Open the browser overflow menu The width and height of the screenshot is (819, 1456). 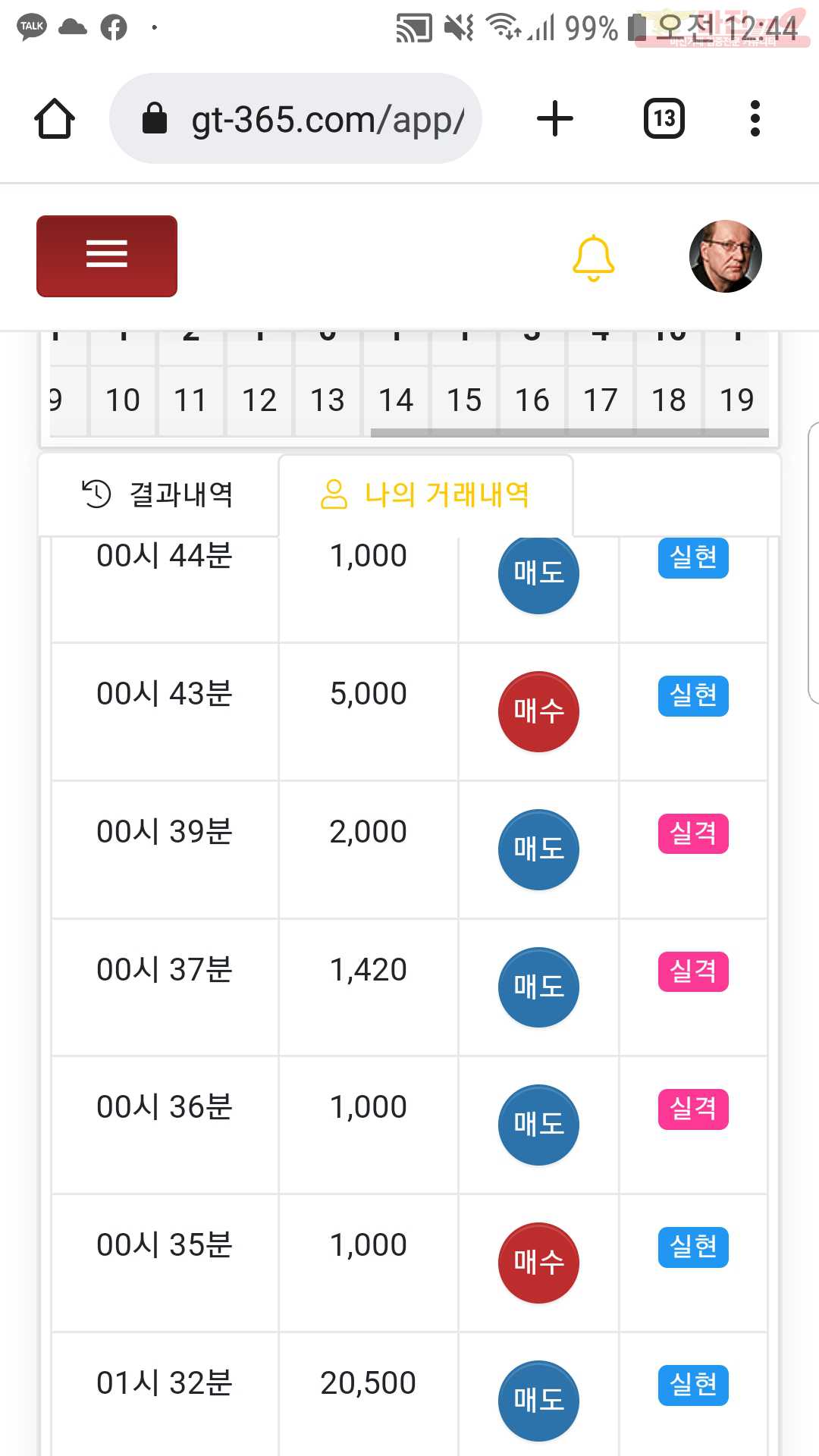(x=755, y=118)
